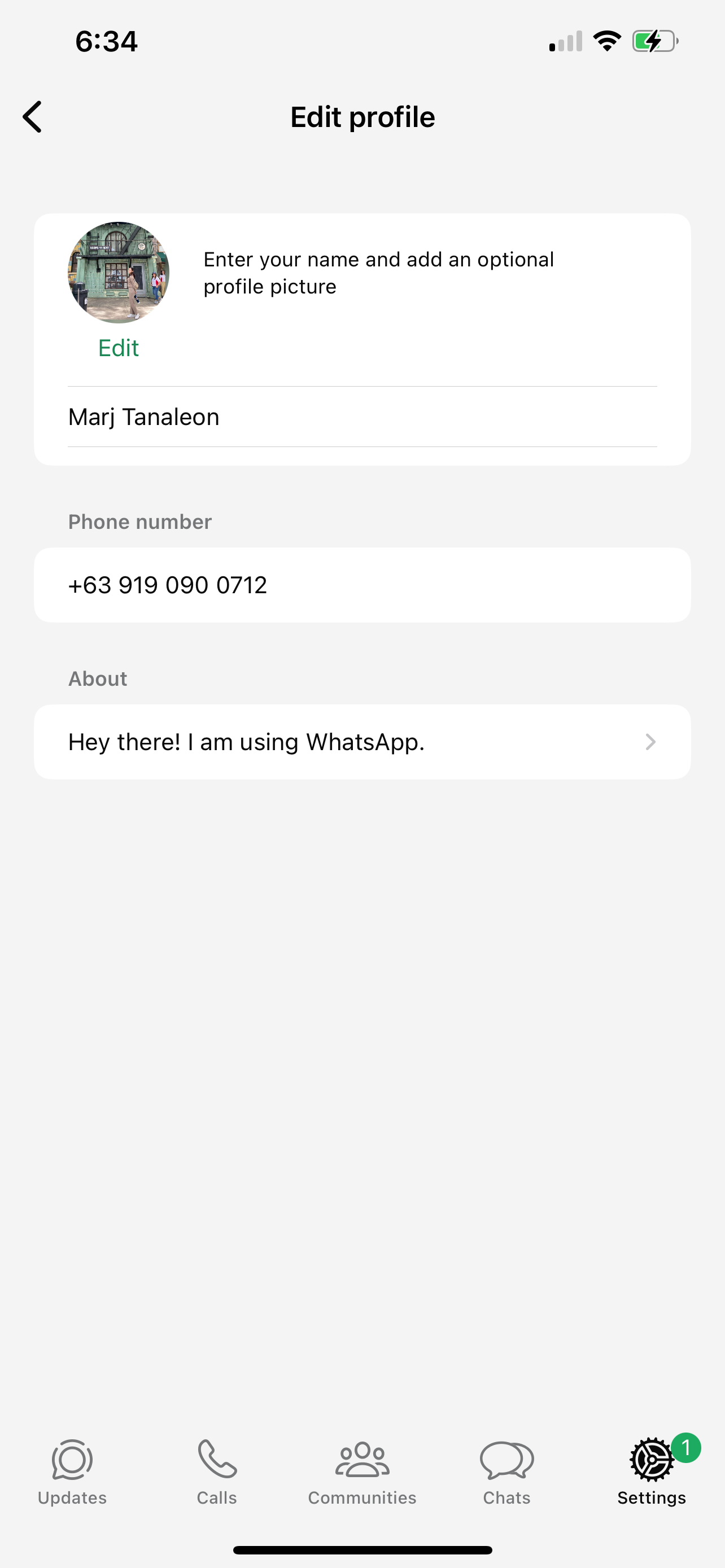Open the phone number row

[x=362, y=585]
